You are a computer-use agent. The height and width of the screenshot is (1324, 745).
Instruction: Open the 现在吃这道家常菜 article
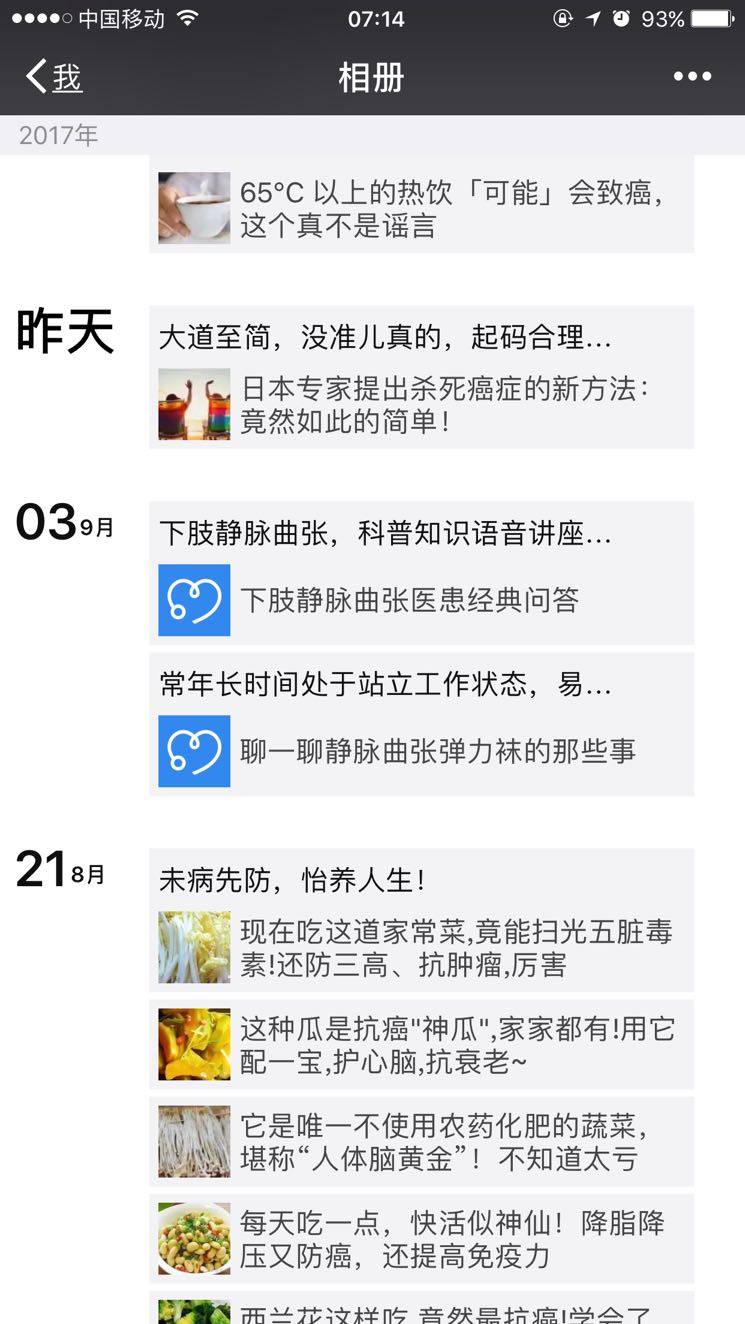pos(421,948)
